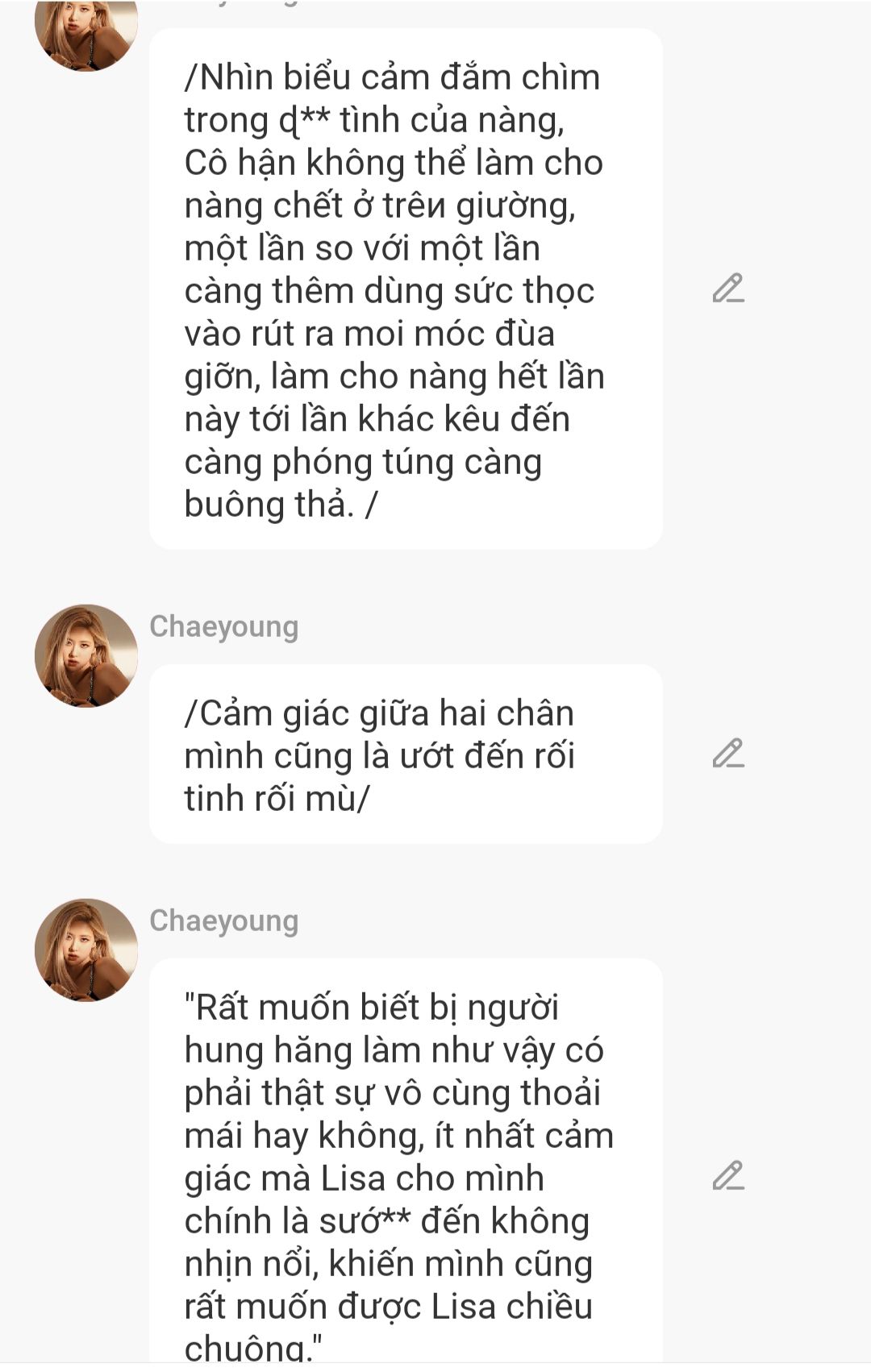This screenshot has width=871, height=1372.
Task: Open Chaeyoung's avatar above "Rất muốn biết" message
Action: tap(86, 950)
